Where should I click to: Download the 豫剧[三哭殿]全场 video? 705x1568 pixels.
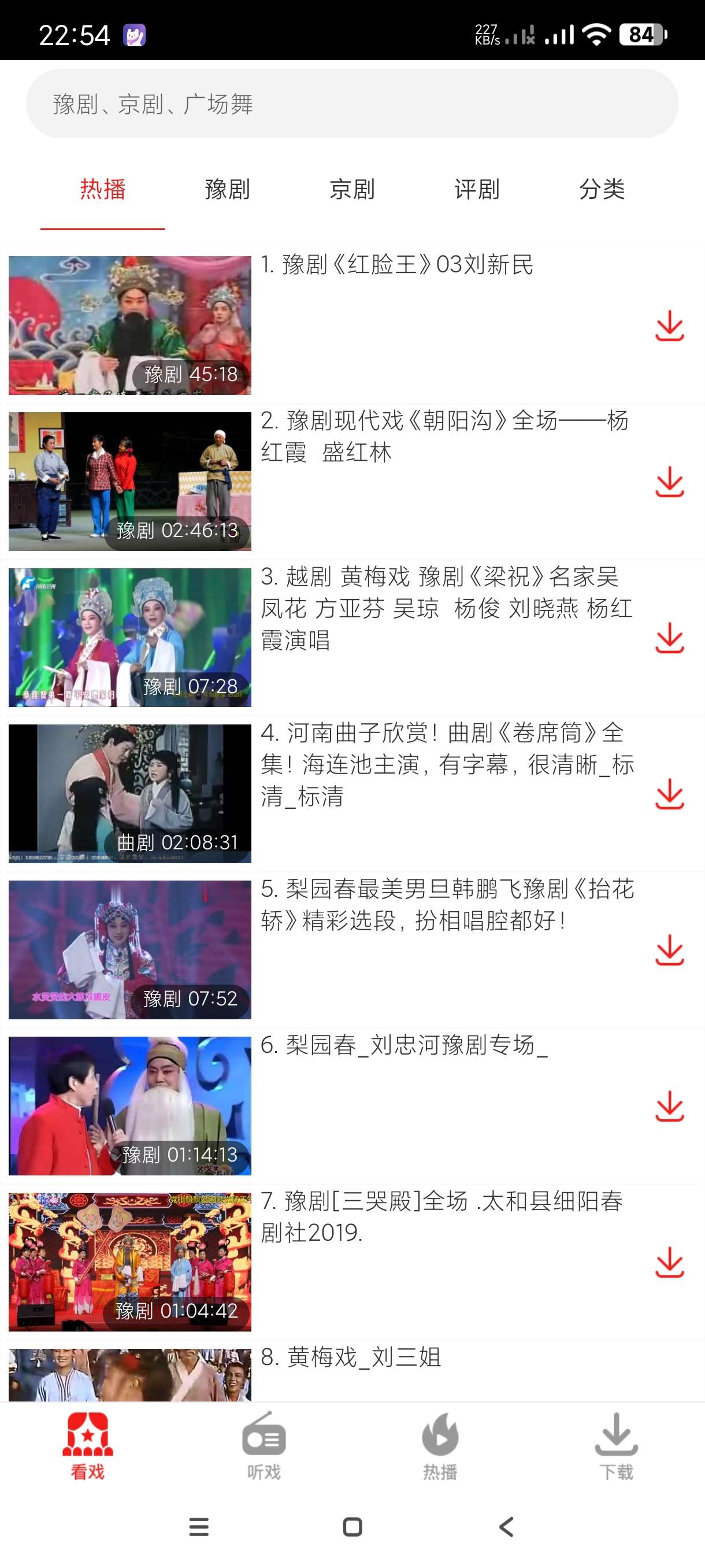point(670,1262)
